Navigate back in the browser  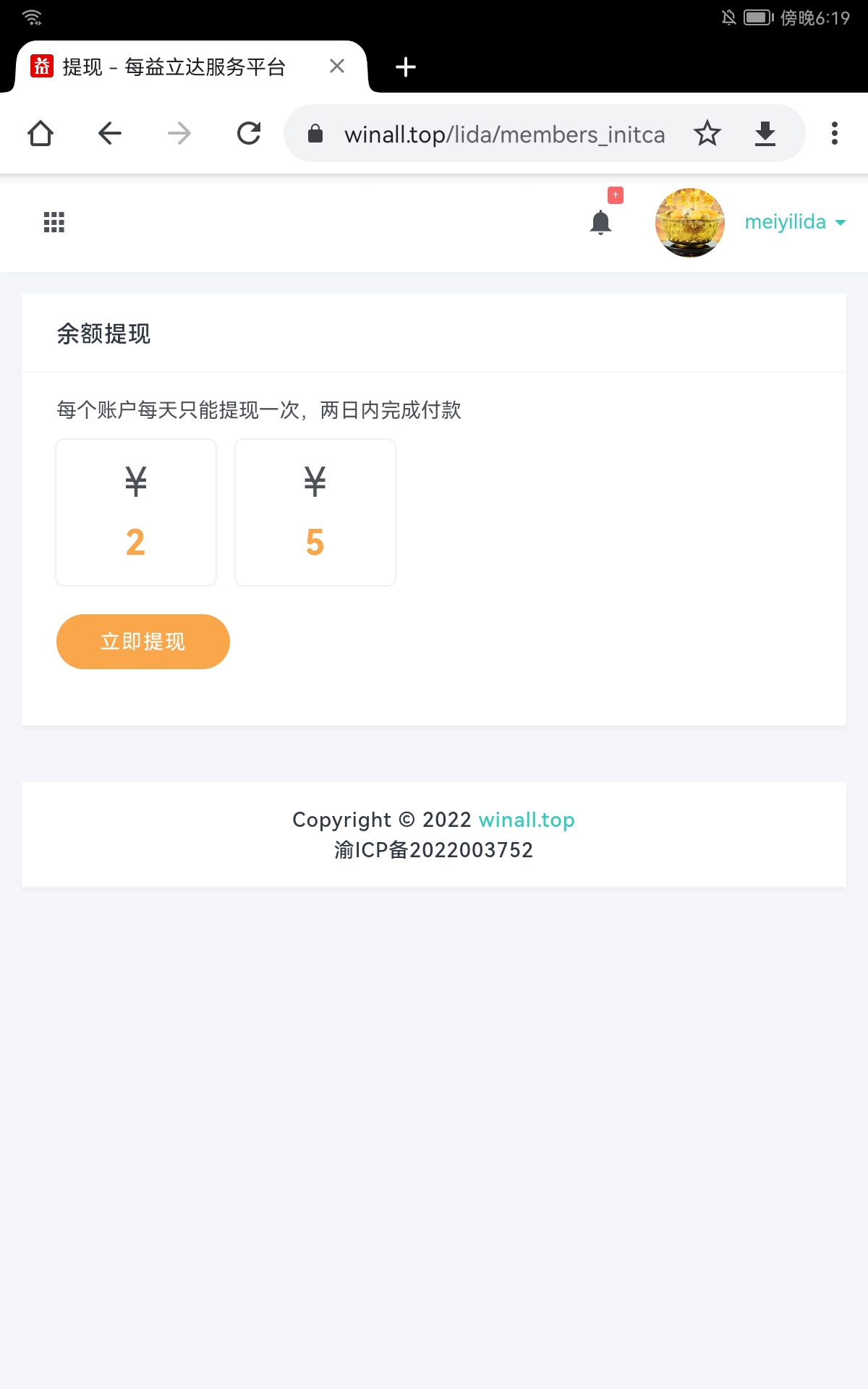pos(110,133)
